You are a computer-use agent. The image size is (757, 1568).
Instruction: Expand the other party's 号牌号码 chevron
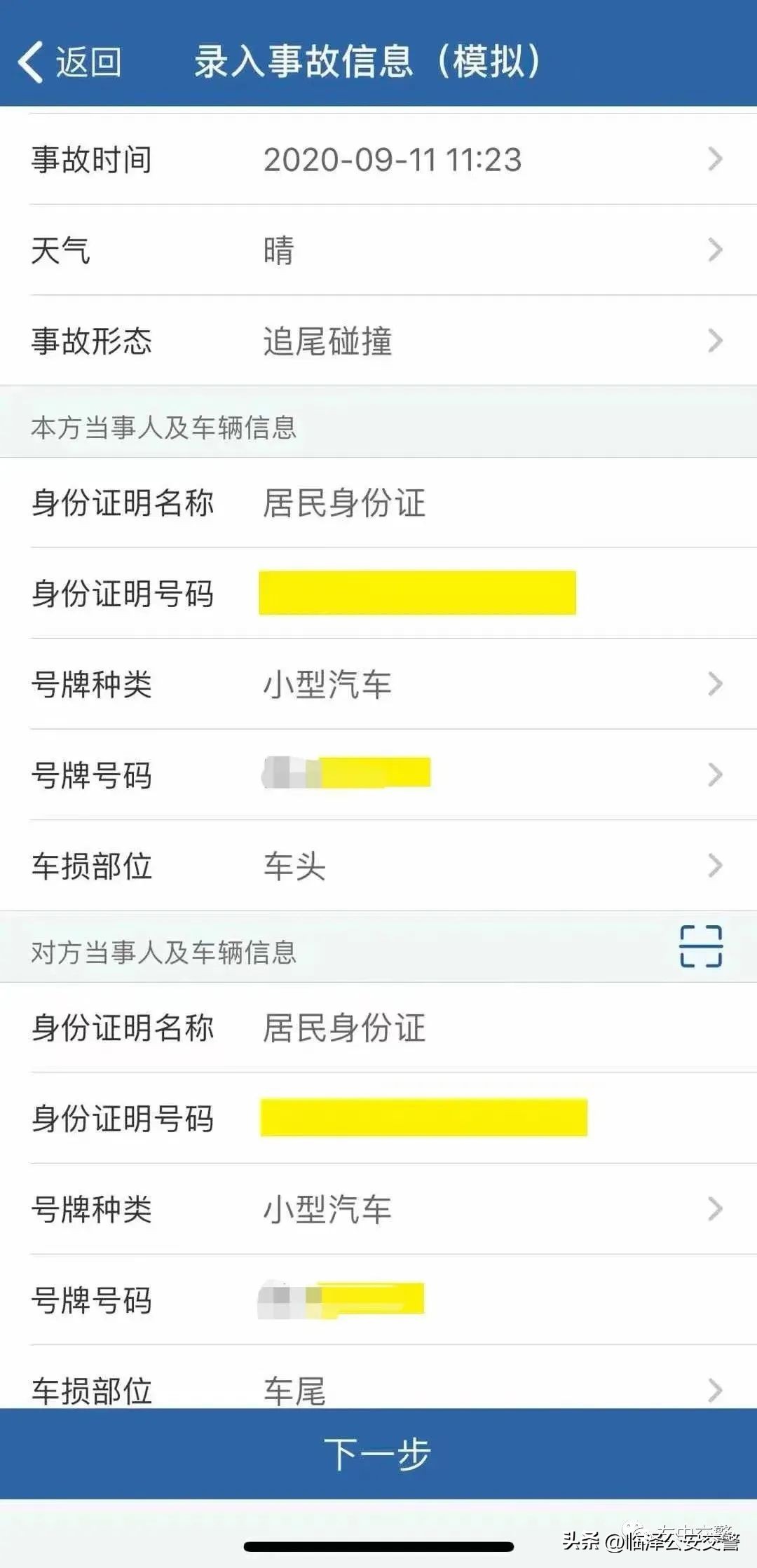(x=714, y=1302)
